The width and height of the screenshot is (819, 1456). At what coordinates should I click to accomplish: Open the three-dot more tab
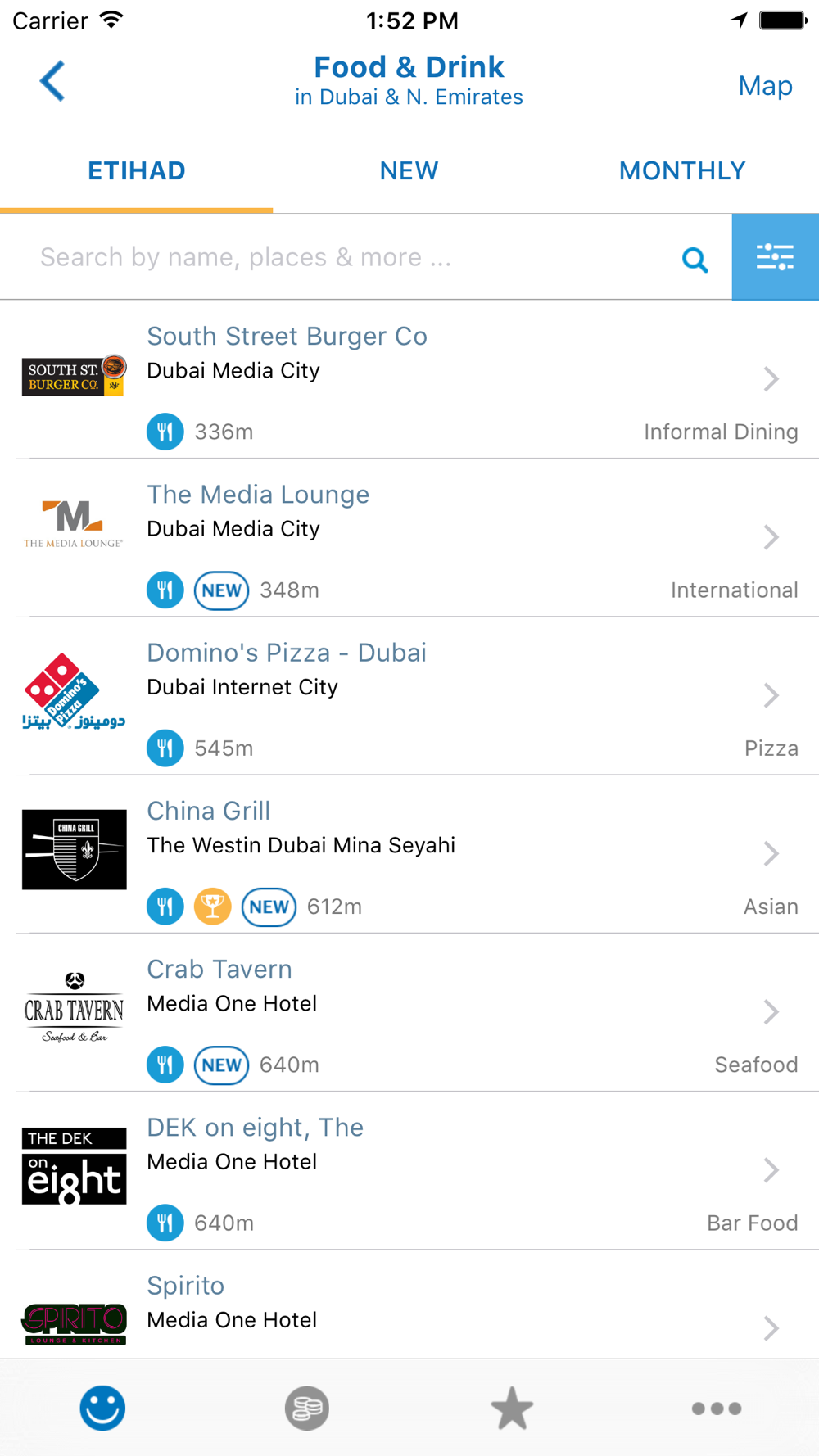tap(717, 1409)
